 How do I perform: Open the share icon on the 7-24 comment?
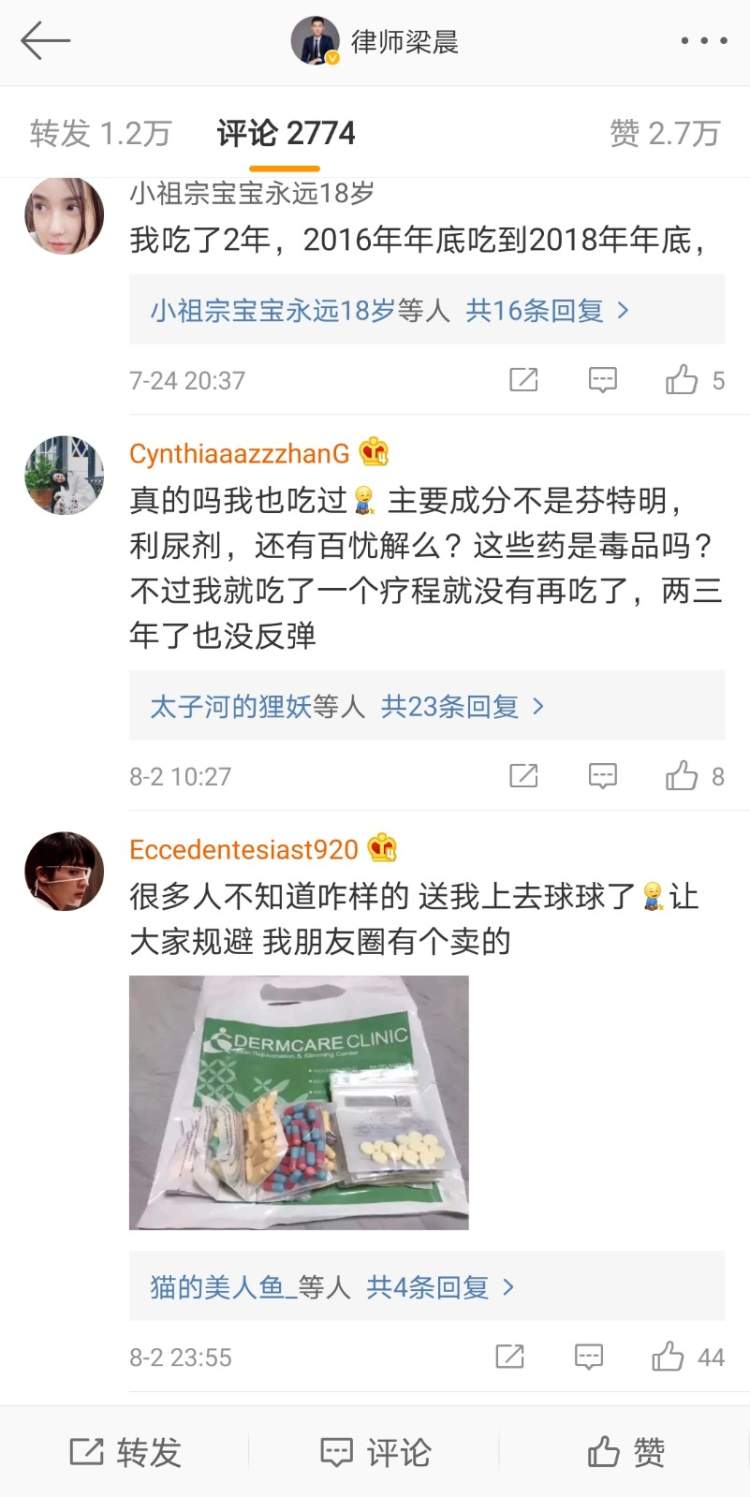523,379
